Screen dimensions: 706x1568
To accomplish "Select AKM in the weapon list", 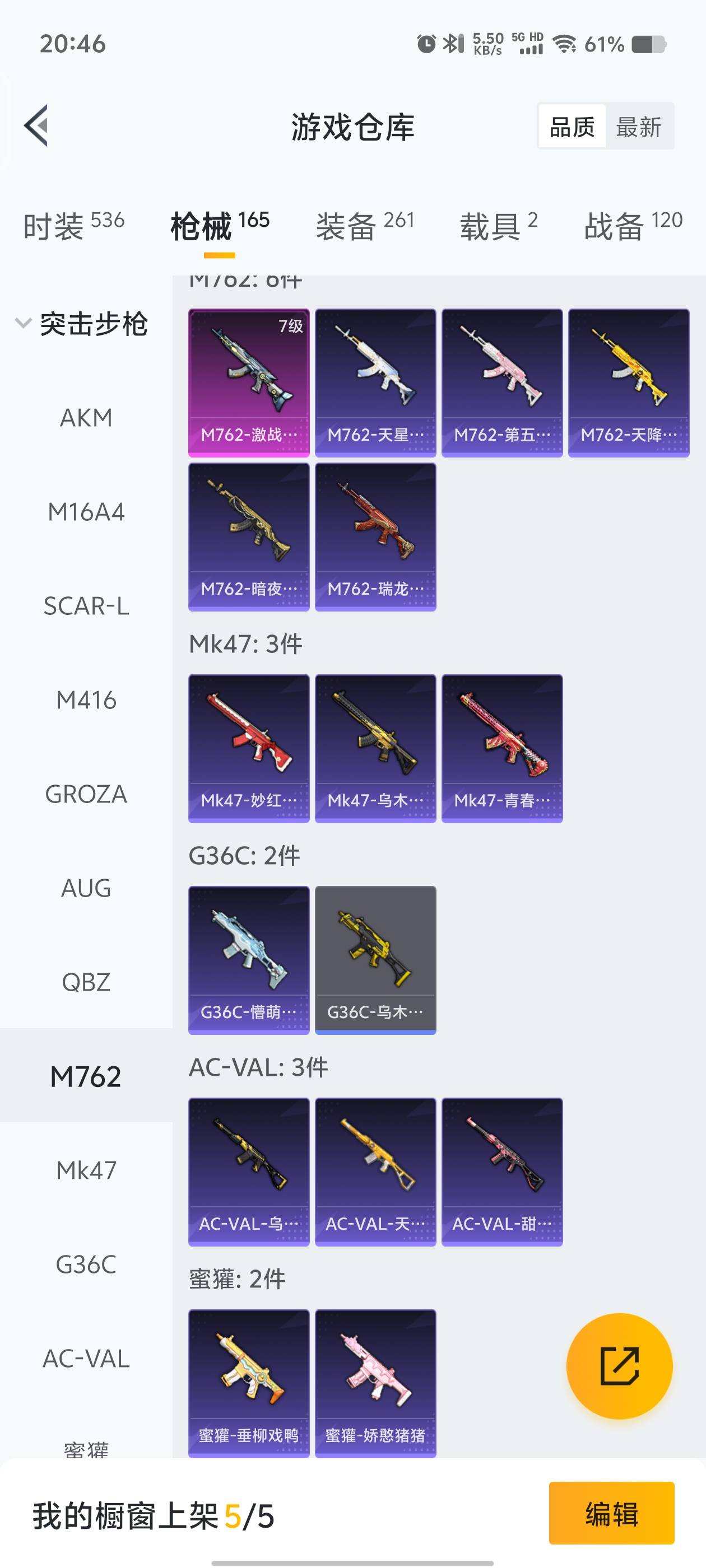I will 86,418.
